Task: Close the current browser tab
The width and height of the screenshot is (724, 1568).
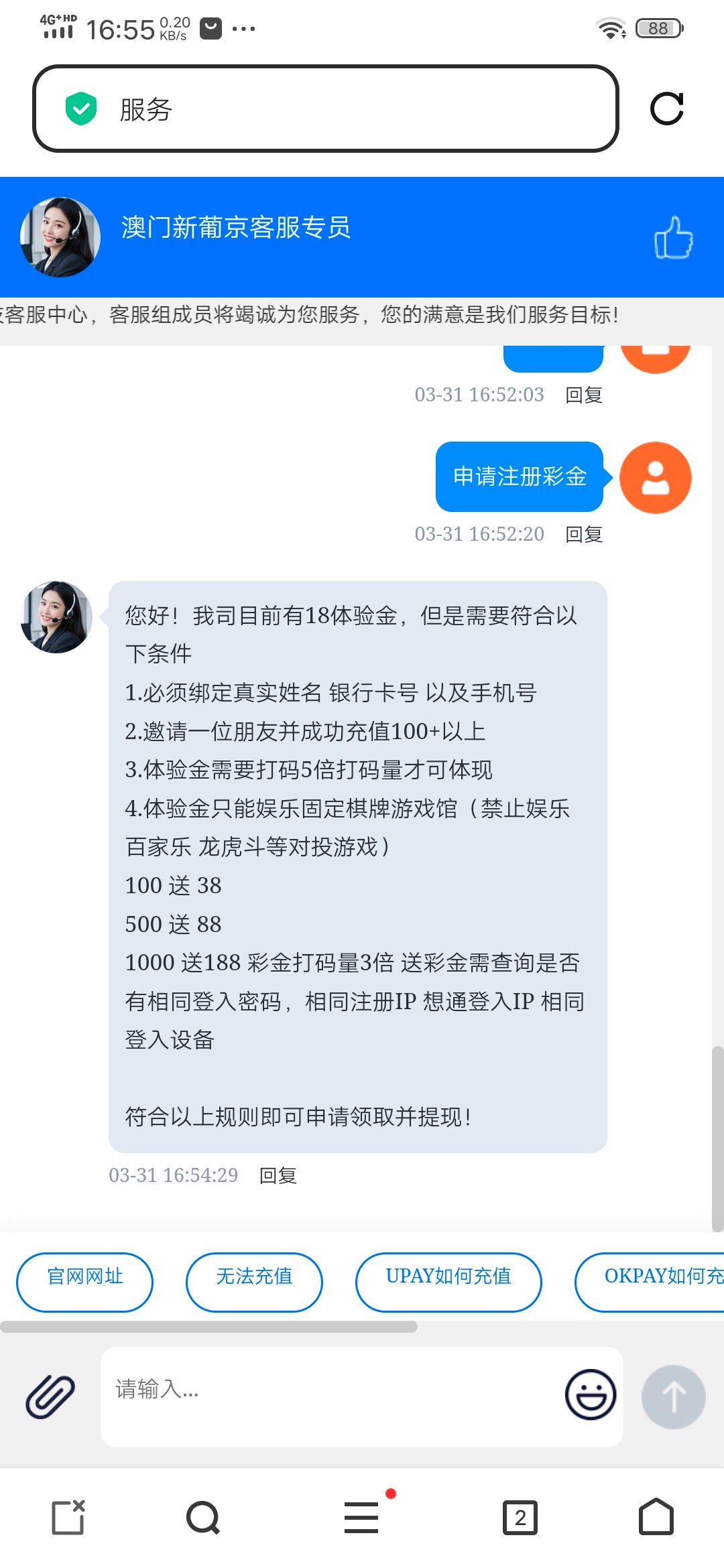Action: coord(68,1518)
